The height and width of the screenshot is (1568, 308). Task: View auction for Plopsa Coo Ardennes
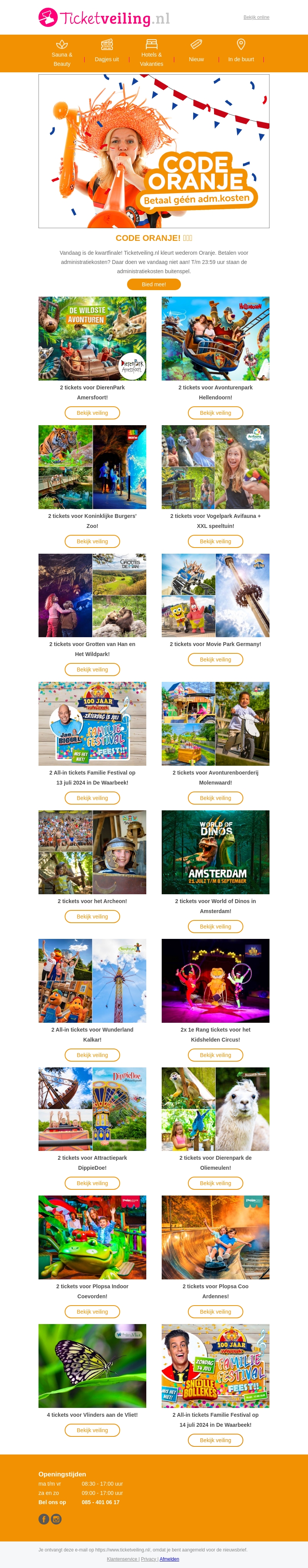pyautogui.click(x=215, y=1312)
